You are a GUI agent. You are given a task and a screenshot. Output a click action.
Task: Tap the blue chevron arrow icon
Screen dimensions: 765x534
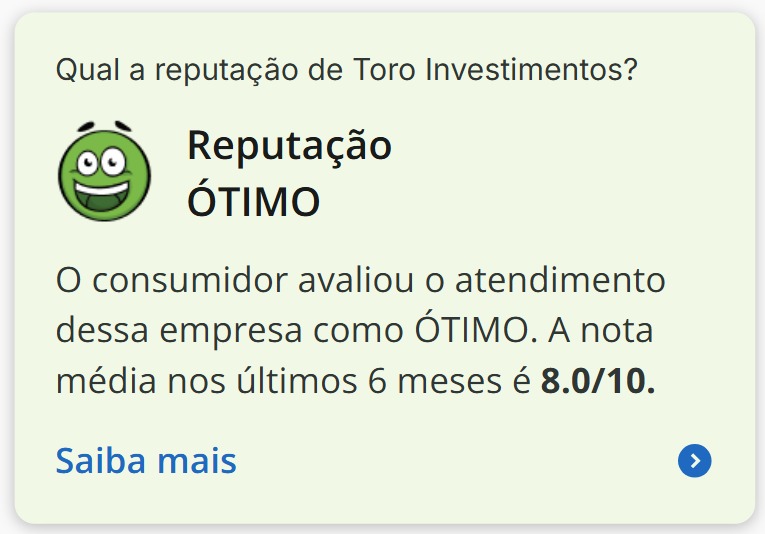click(x=694, y=461)
